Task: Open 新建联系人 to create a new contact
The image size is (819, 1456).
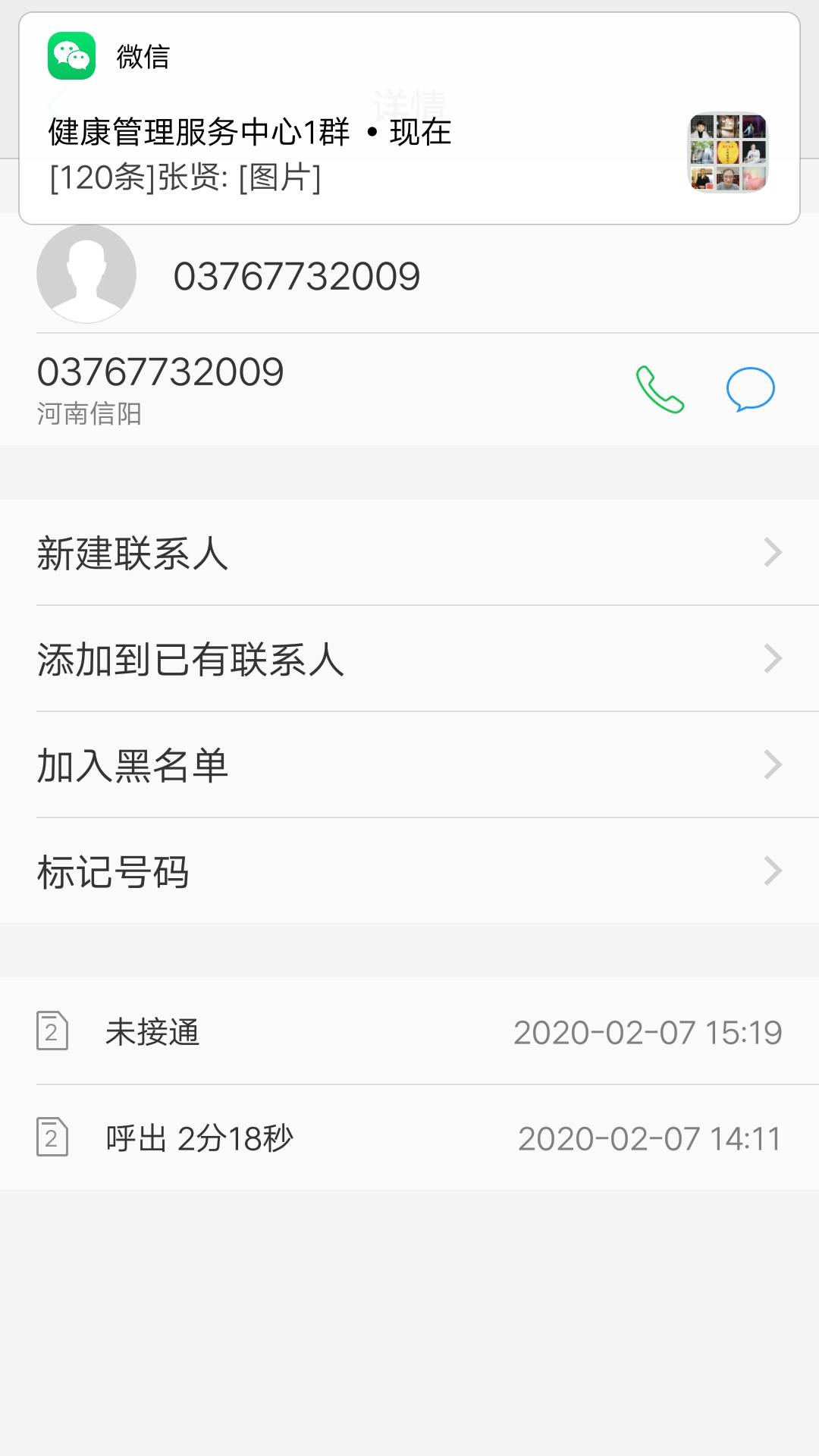Action: [x=409, y=553]
